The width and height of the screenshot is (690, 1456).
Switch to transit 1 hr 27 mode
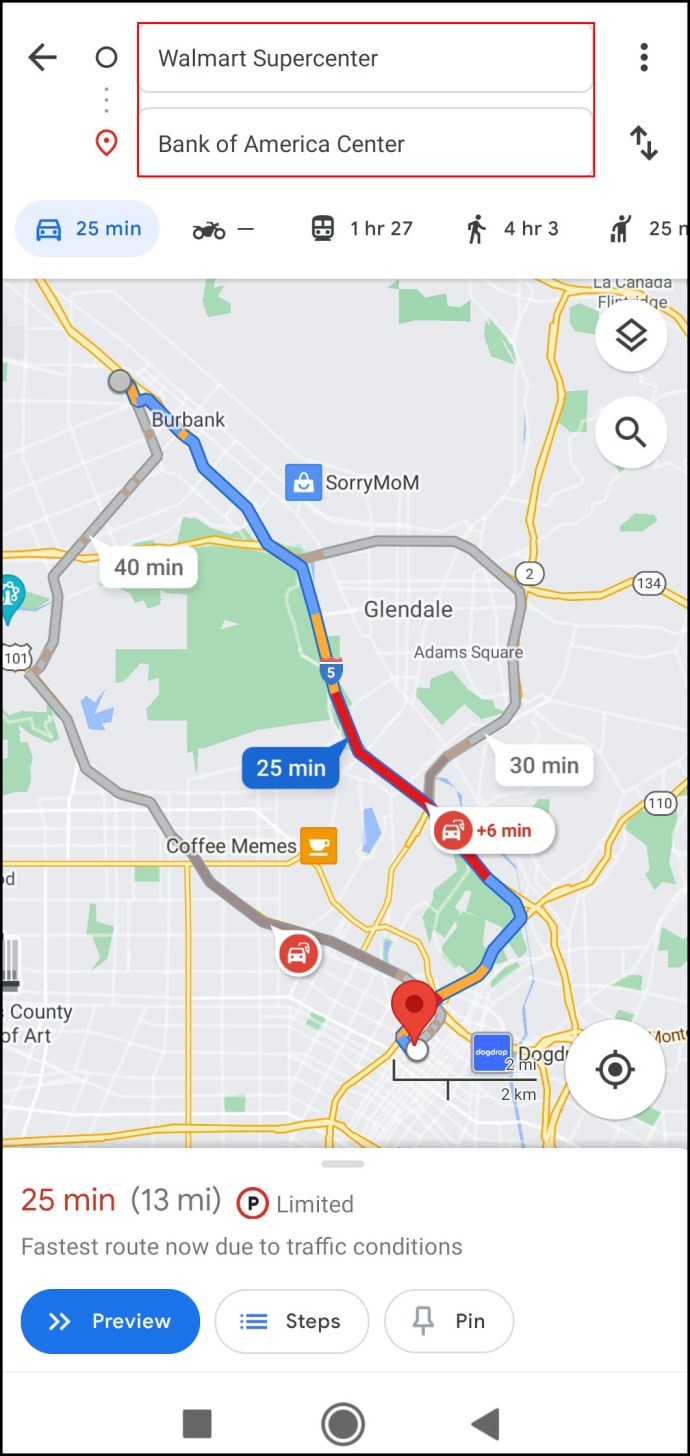(x=361, y=229)
